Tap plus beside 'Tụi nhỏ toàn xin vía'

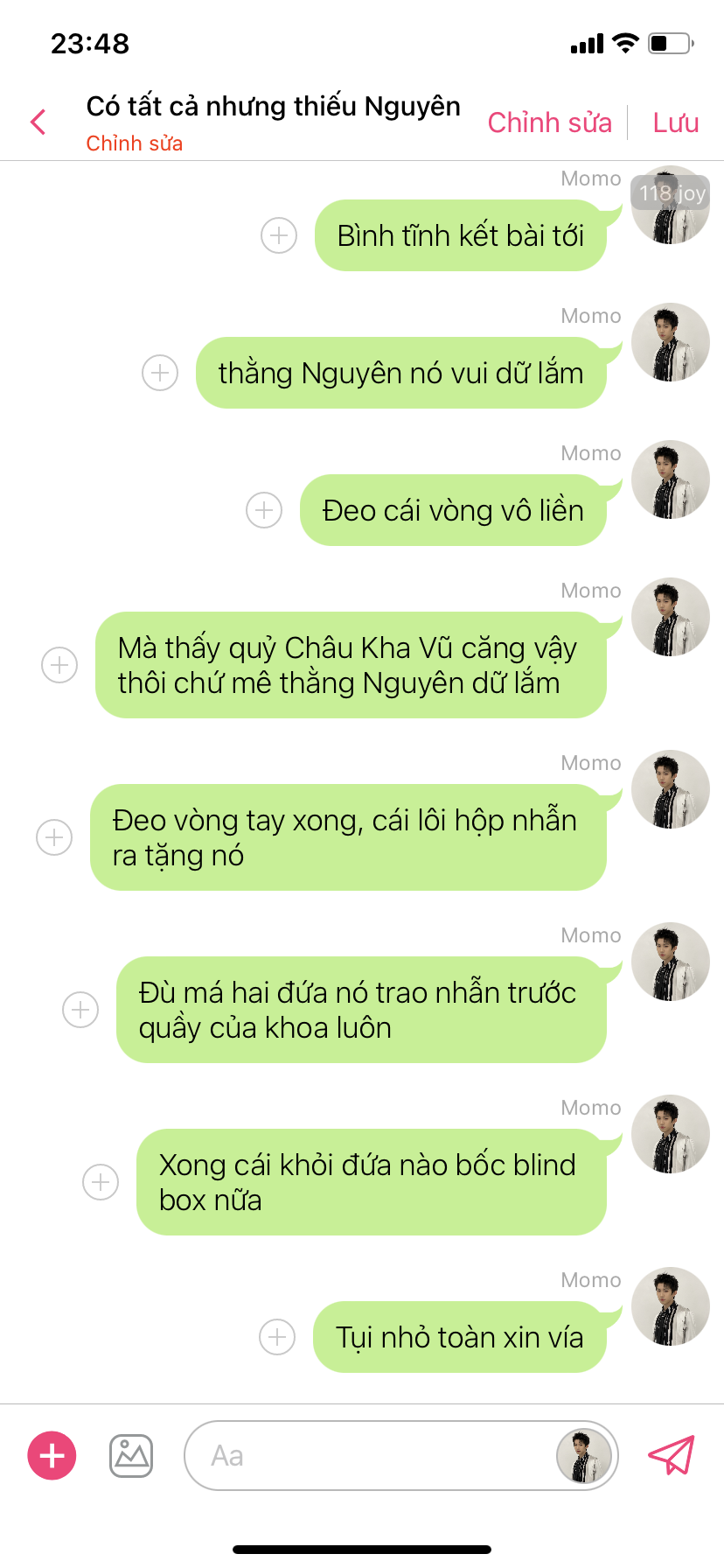[277, 1337]
